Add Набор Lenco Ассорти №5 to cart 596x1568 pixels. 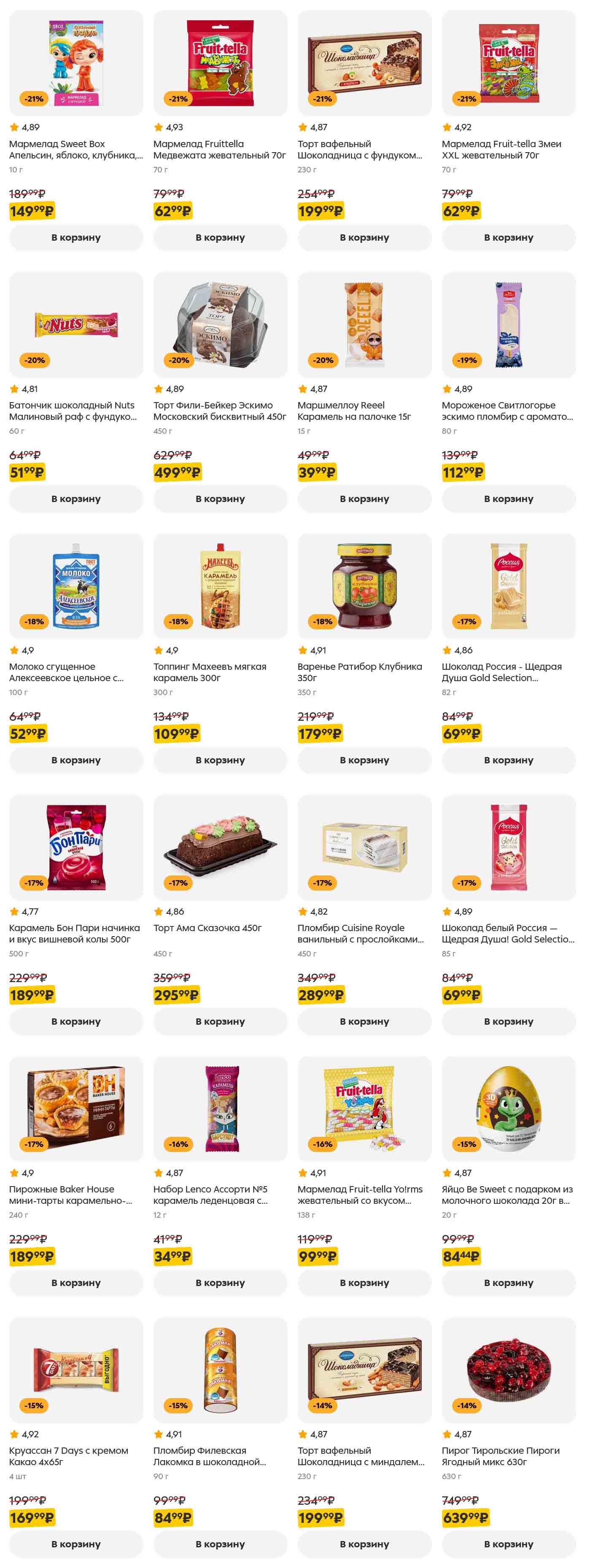click(x=220, y=1282)
